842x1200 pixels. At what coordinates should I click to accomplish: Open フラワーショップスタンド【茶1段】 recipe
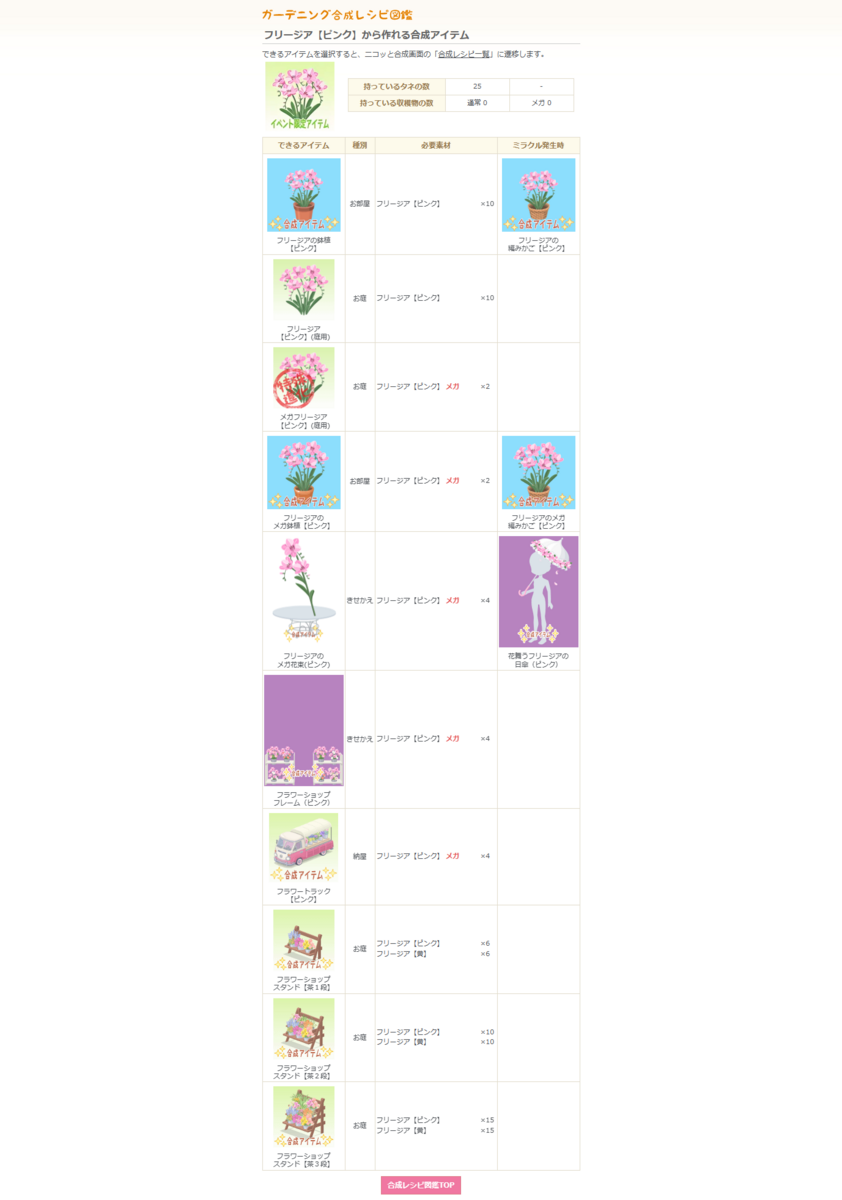304,941
